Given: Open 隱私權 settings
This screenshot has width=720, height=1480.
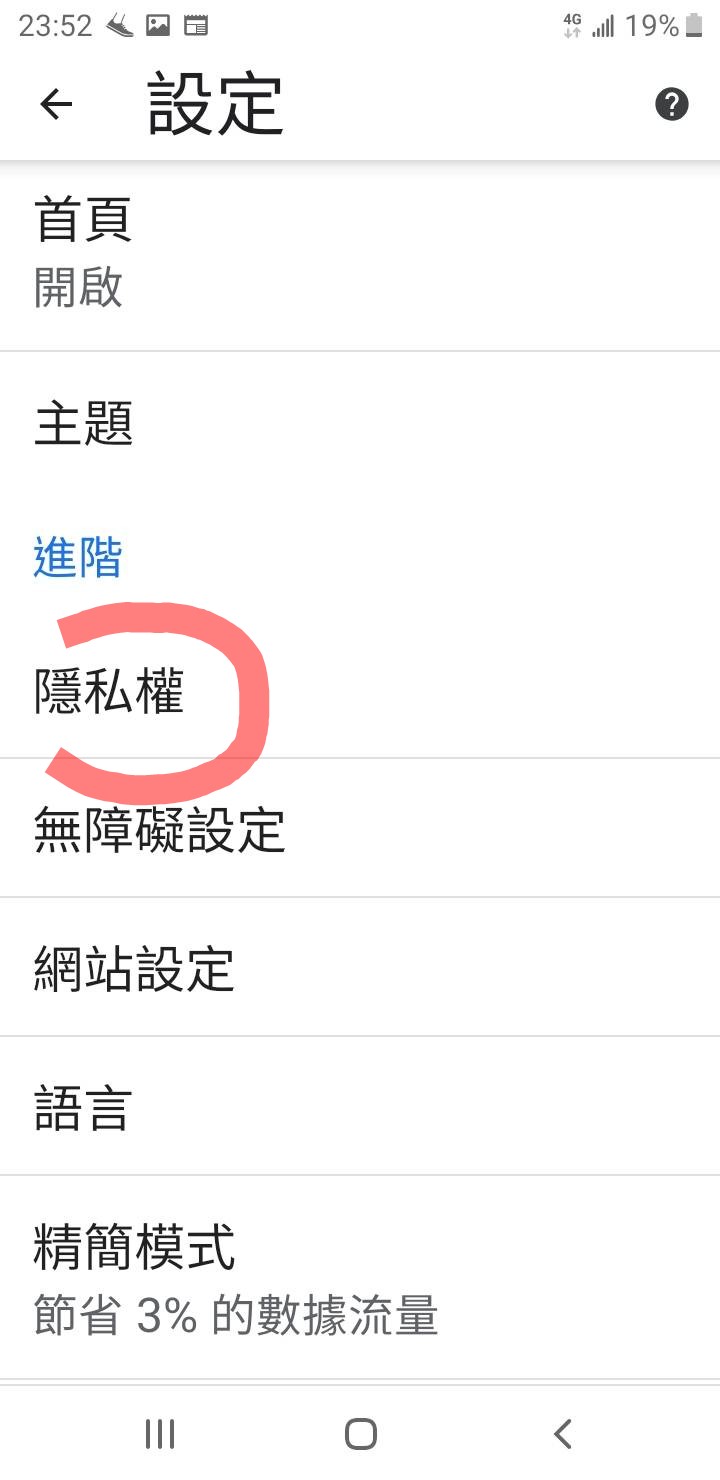Looking at the screenshot, I should (x=360, y=690).
